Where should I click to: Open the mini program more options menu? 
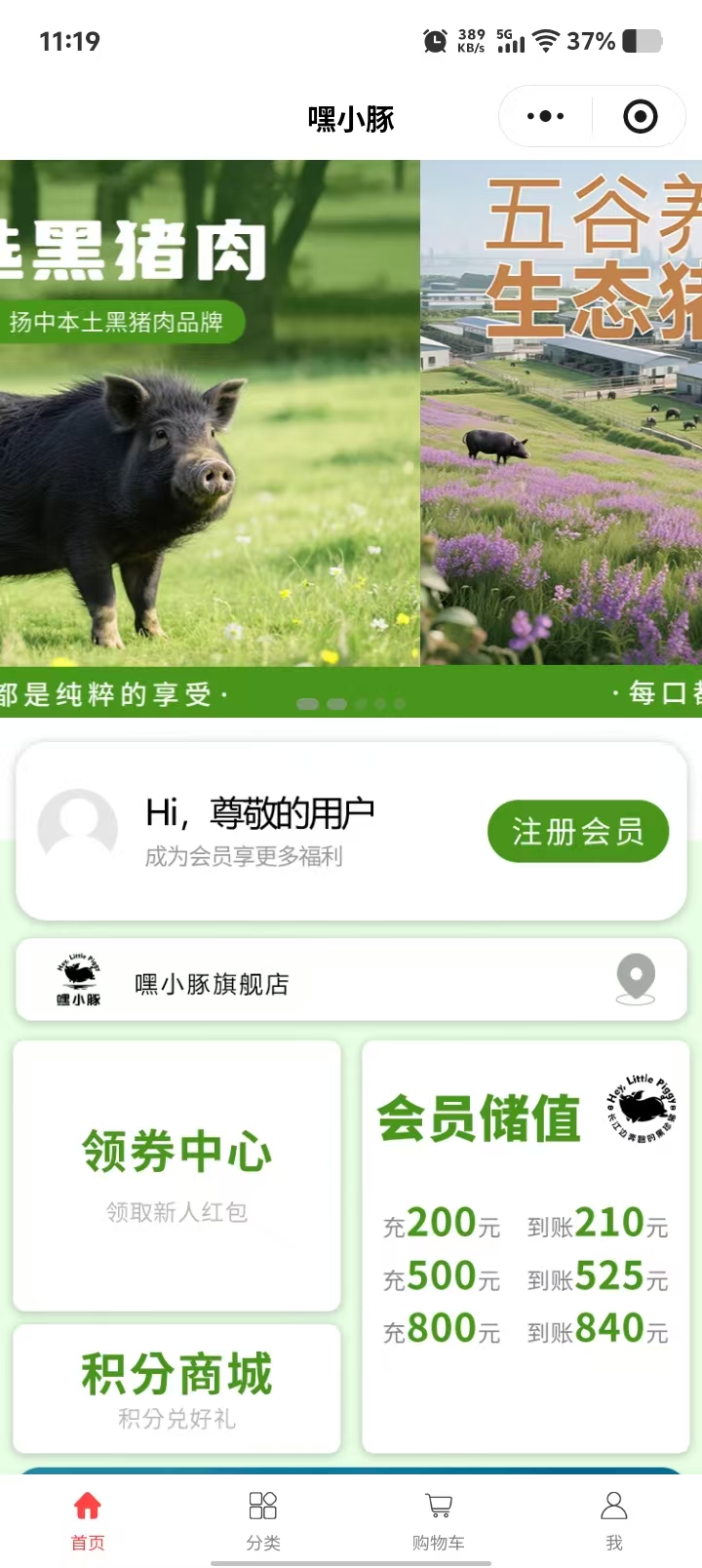(545, 117)
